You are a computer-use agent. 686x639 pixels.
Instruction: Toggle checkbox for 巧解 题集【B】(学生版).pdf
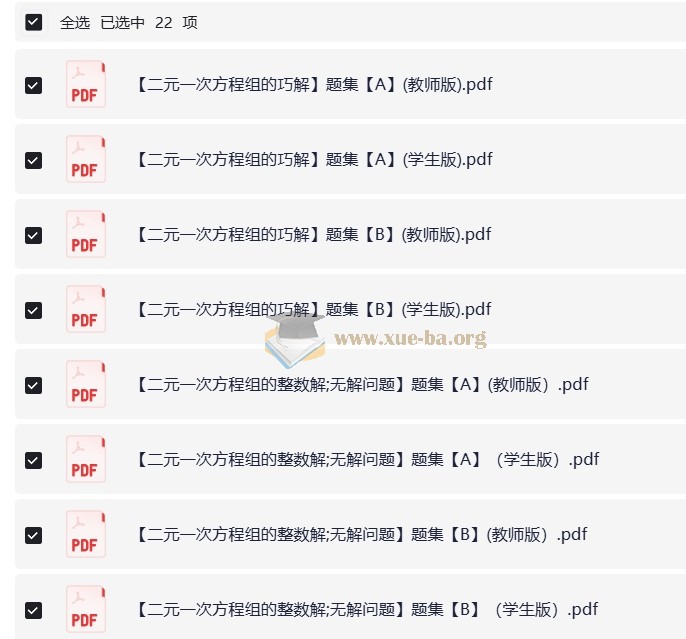point(34,310)
